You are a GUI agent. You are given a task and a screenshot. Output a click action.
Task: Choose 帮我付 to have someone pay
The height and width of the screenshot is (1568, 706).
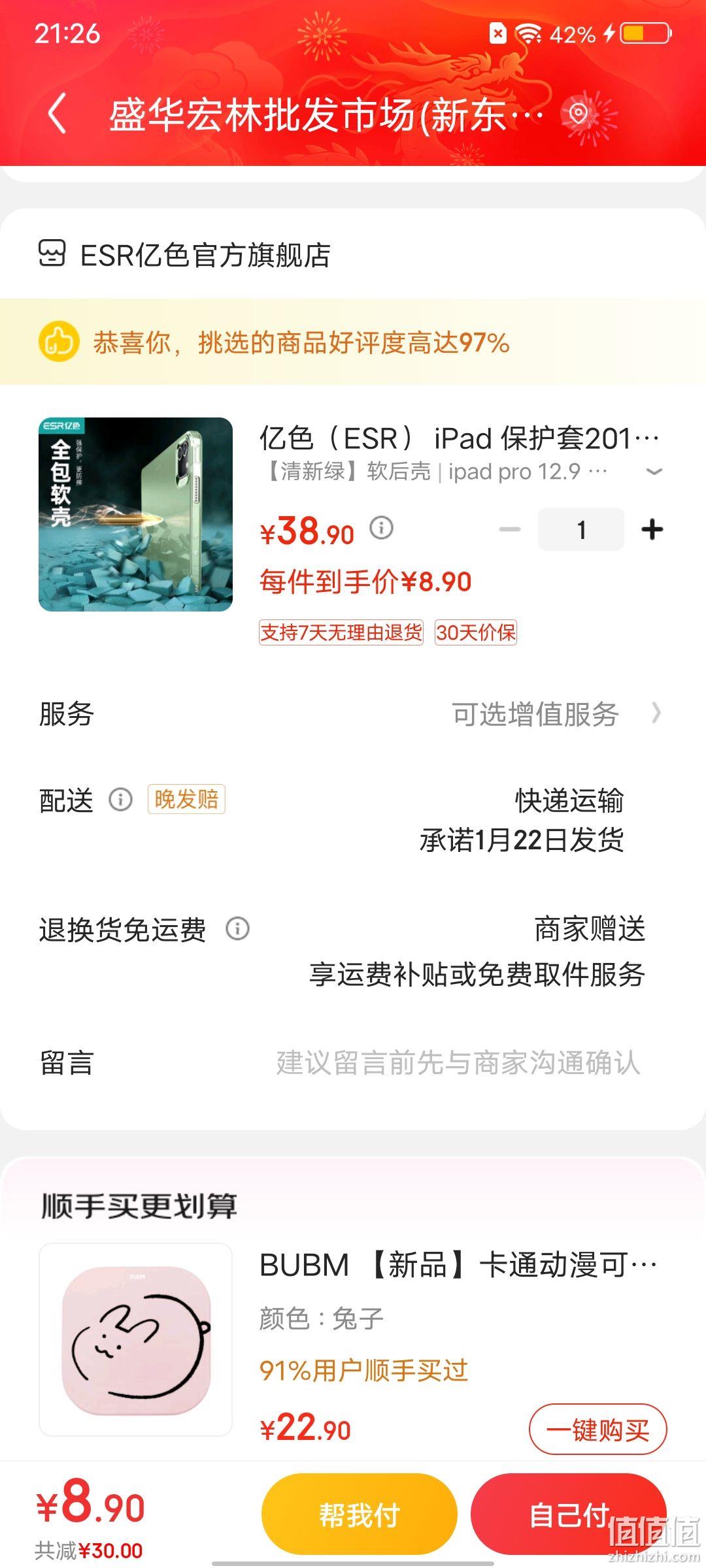pyautogui.click(x=359, y=1514)
